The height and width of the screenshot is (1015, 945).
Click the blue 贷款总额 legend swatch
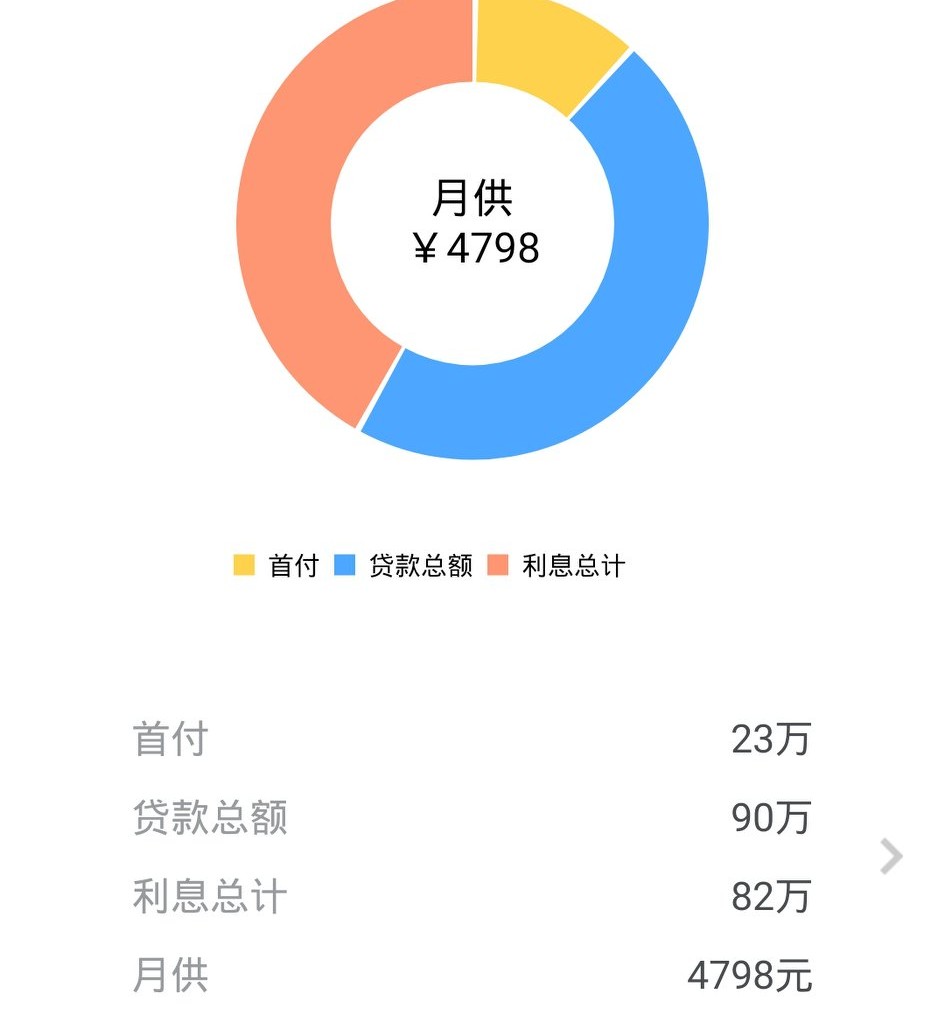tap(342, 565)
